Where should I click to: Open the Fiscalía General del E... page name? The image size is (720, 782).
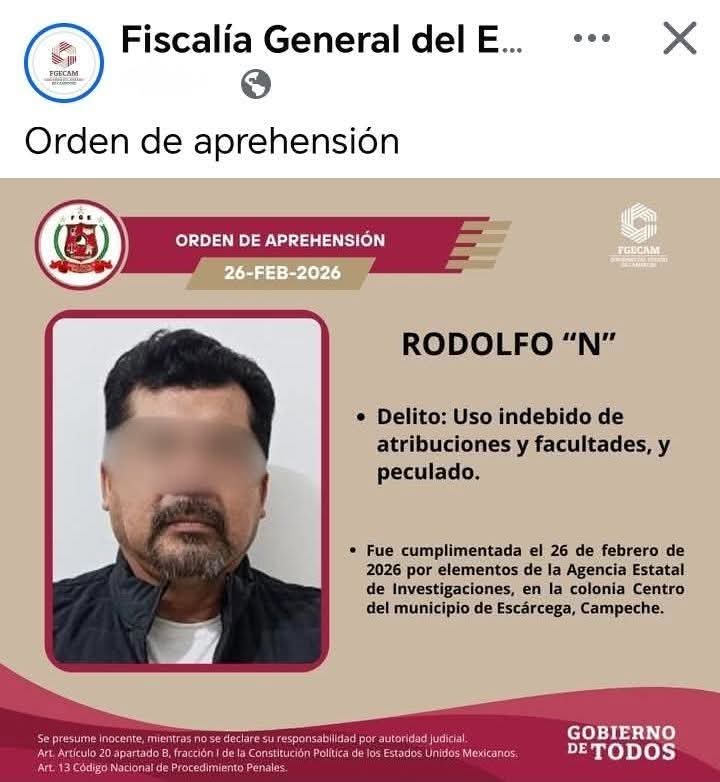coord(321,40)
